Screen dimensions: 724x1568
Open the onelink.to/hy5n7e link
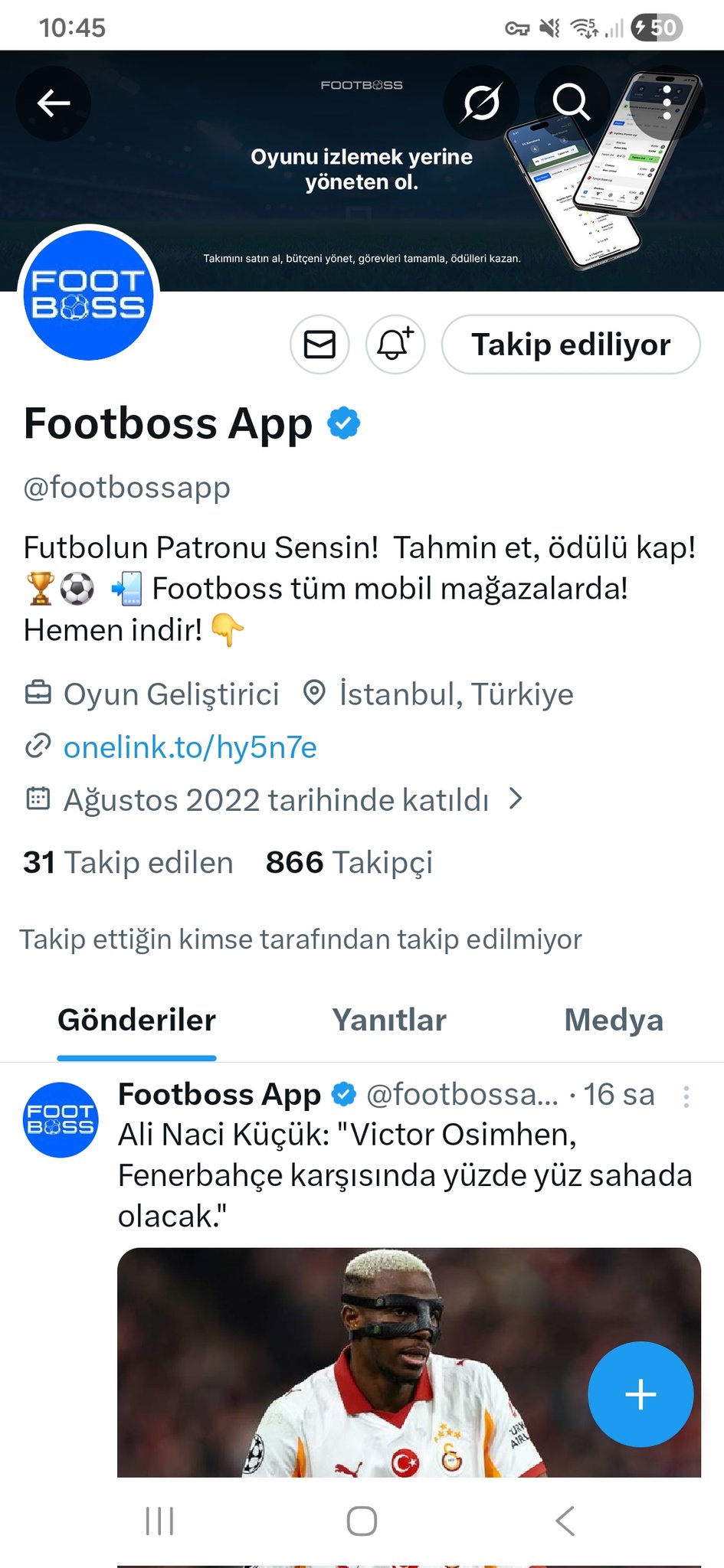tap(190, 747)
